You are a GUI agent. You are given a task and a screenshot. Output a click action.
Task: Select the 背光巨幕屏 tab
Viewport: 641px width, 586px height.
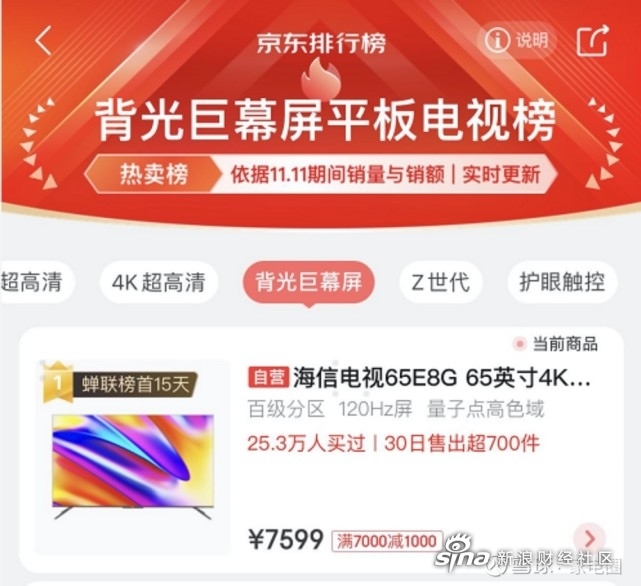[308, 282]
